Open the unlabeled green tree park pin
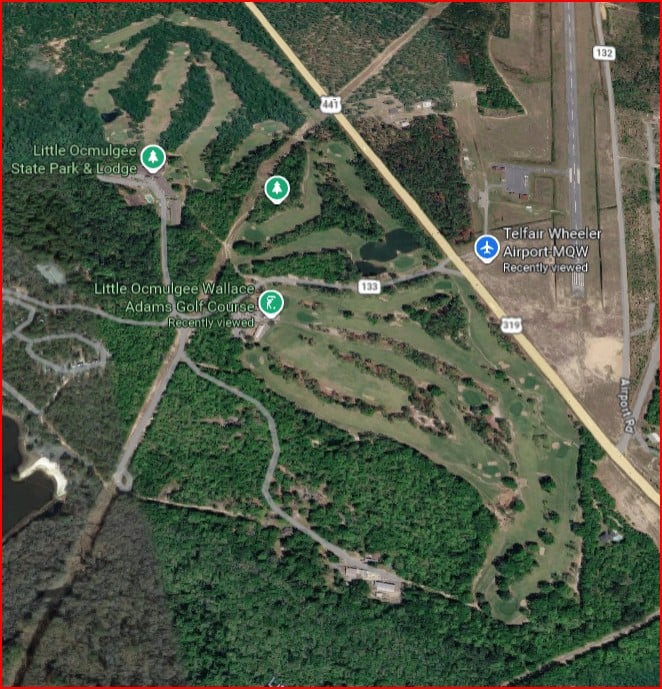Screen dimensions: 662x689 pyautogui.click(x=276, y=188)
